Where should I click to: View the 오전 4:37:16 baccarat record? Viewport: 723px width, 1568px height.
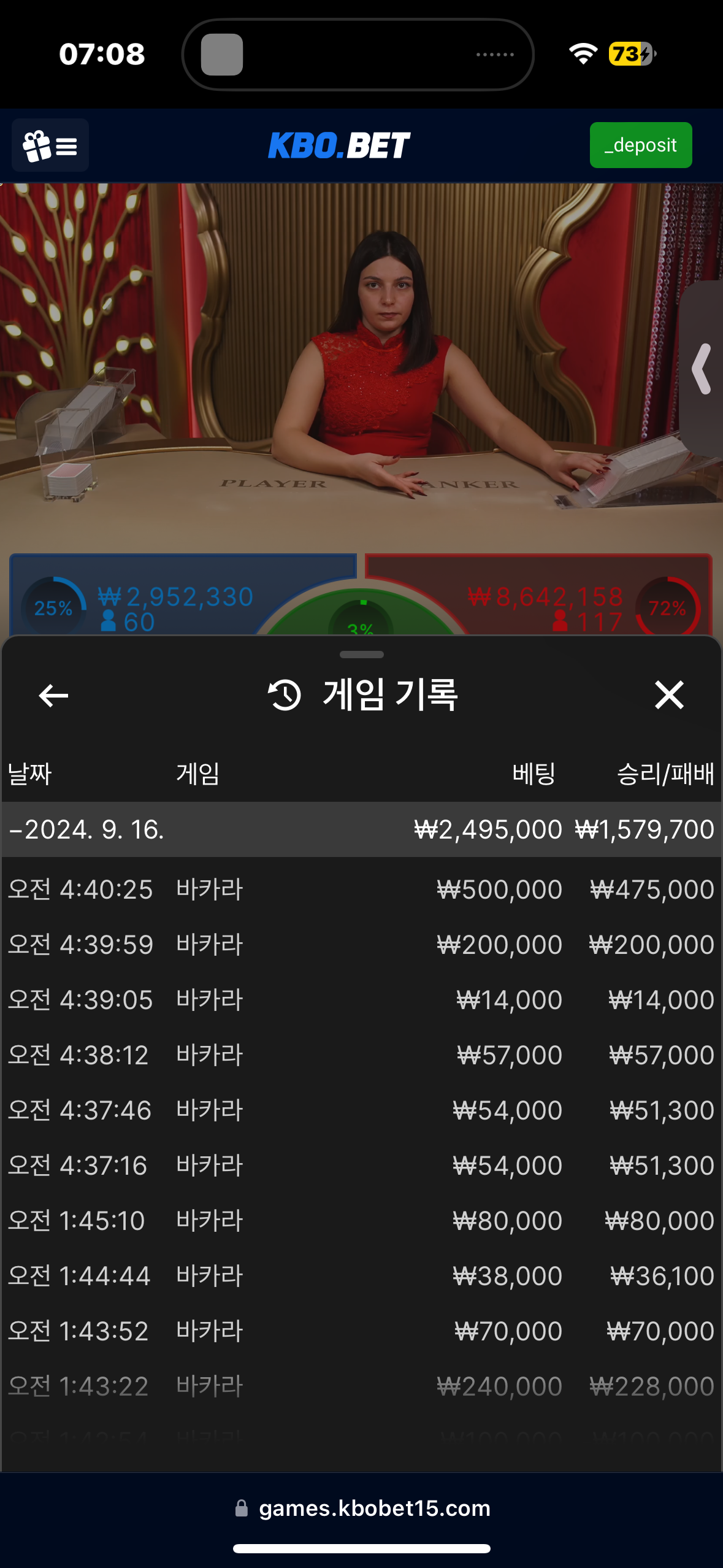(x=361, y=1166)
